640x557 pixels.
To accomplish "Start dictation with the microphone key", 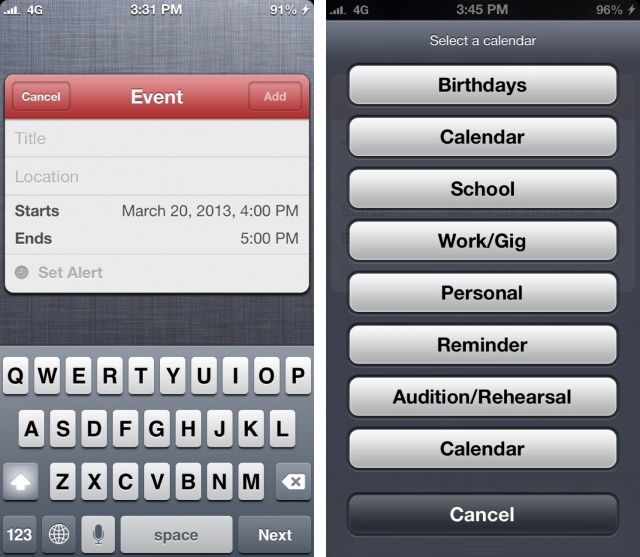I will [98, 535].
